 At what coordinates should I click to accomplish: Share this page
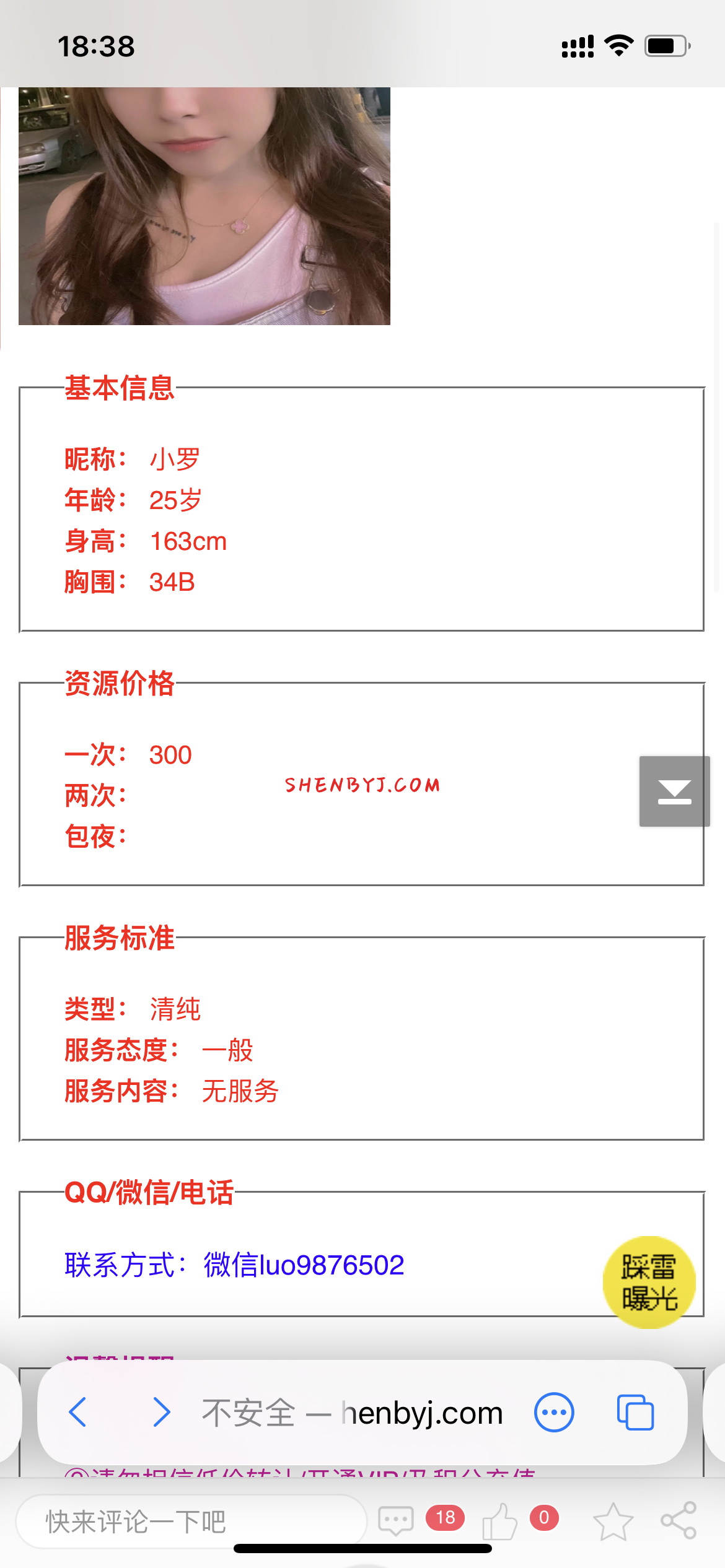point(679,1521)
